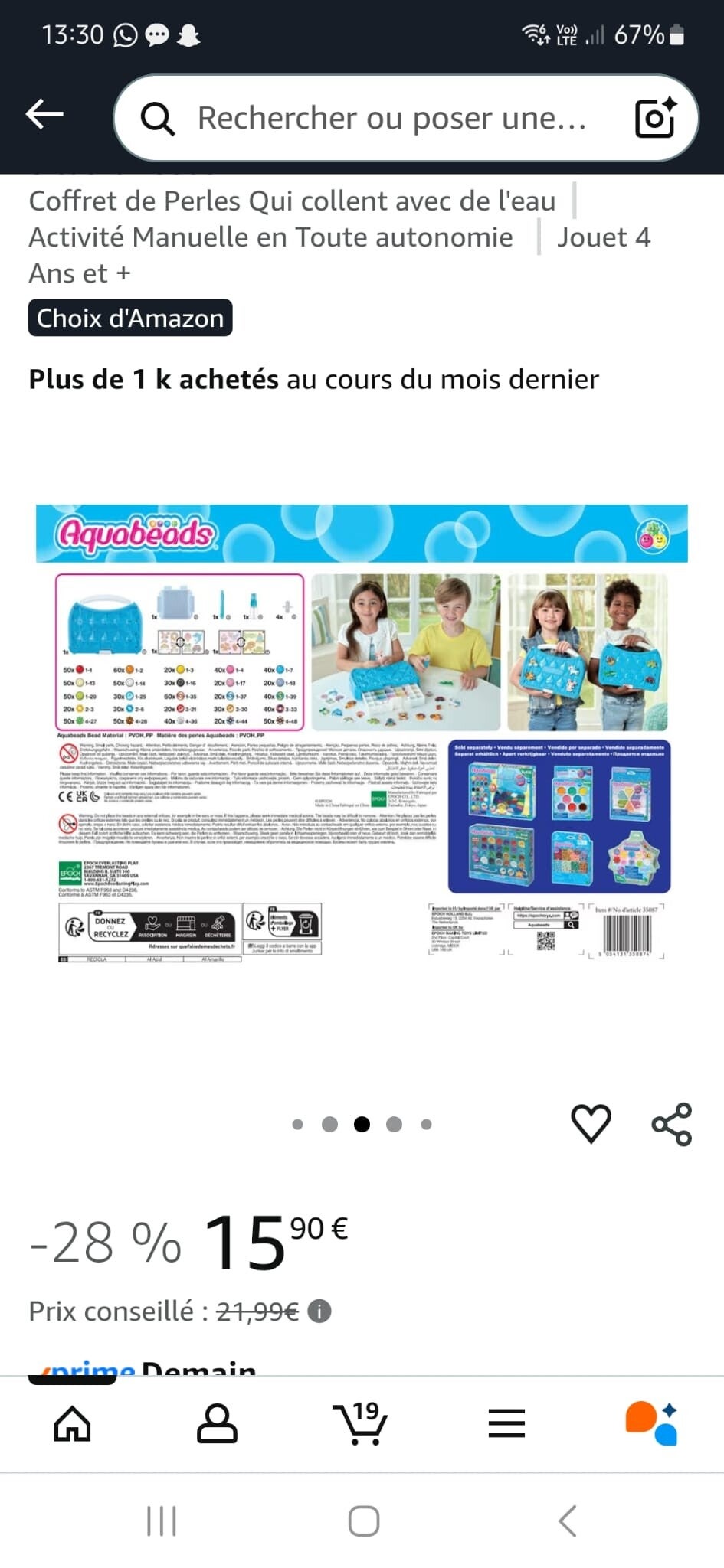Go back using the arrow icon
724x1568 pixels.
(x=44, y=115)
